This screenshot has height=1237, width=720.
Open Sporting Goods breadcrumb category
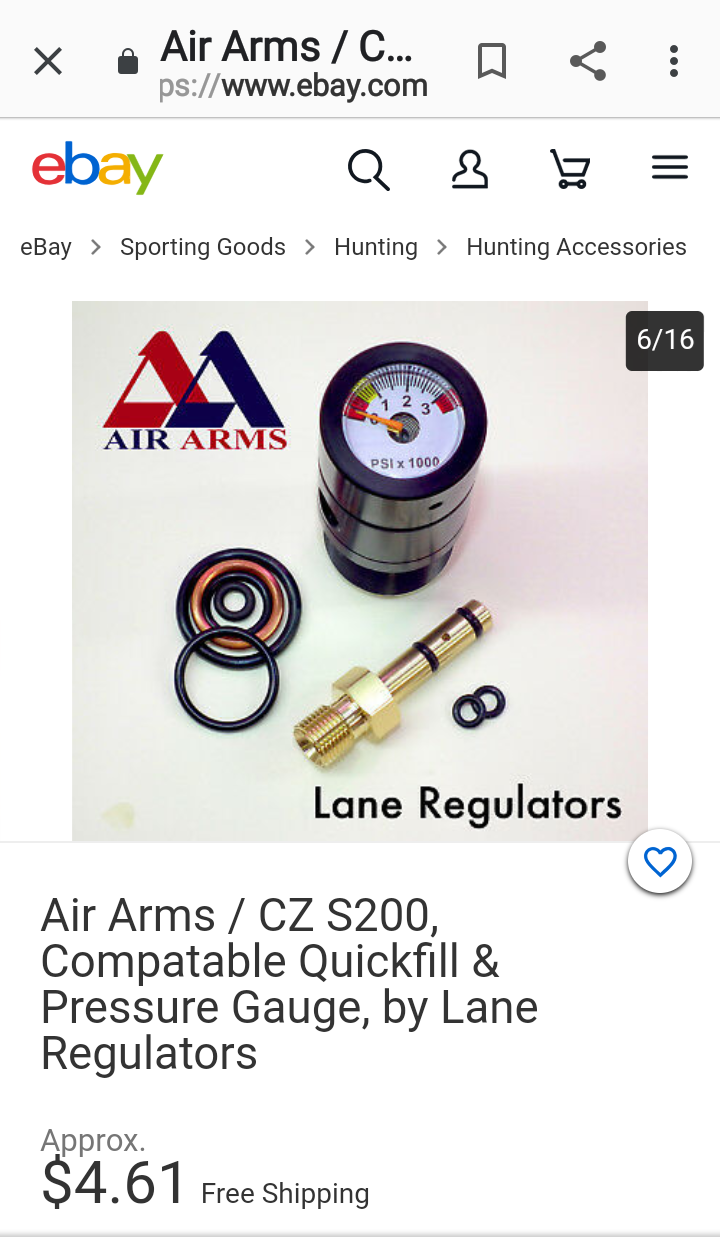point(203,247)
